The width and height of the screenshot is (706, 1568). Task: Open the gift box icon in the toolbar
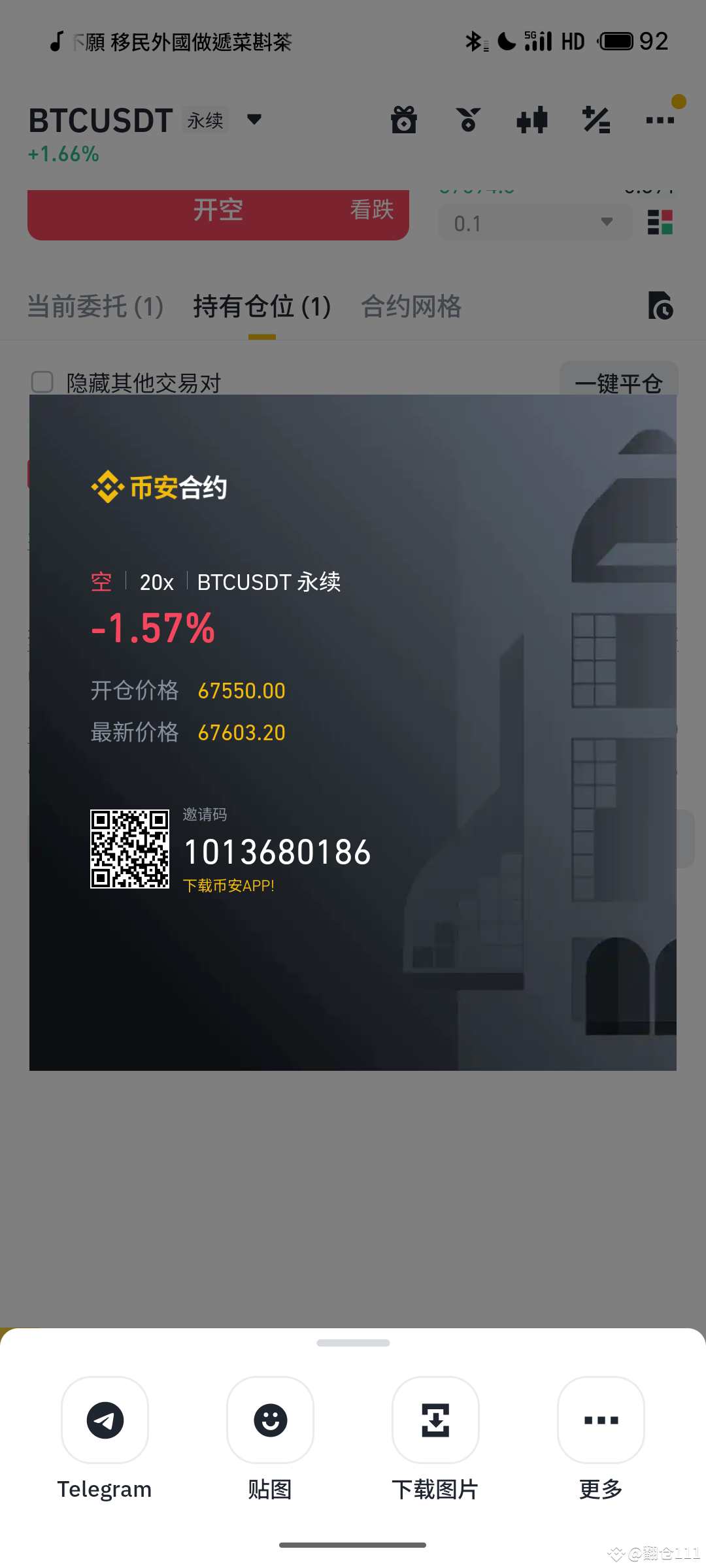click(404, 120)
